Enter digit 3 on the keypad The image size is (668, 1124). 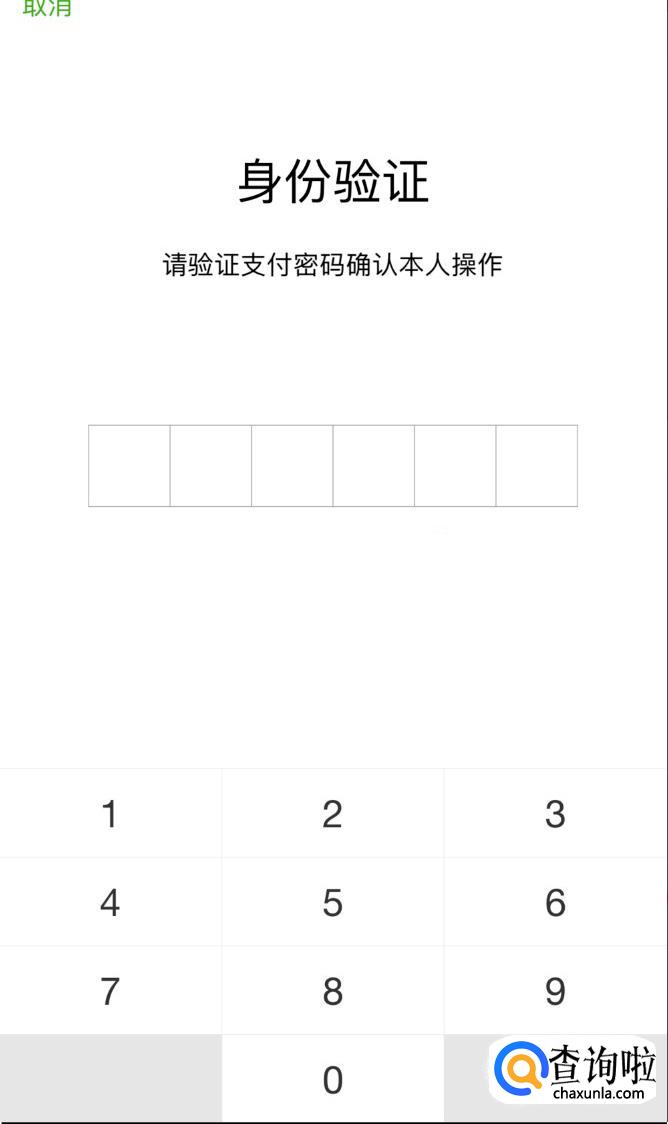pos(555,814)
